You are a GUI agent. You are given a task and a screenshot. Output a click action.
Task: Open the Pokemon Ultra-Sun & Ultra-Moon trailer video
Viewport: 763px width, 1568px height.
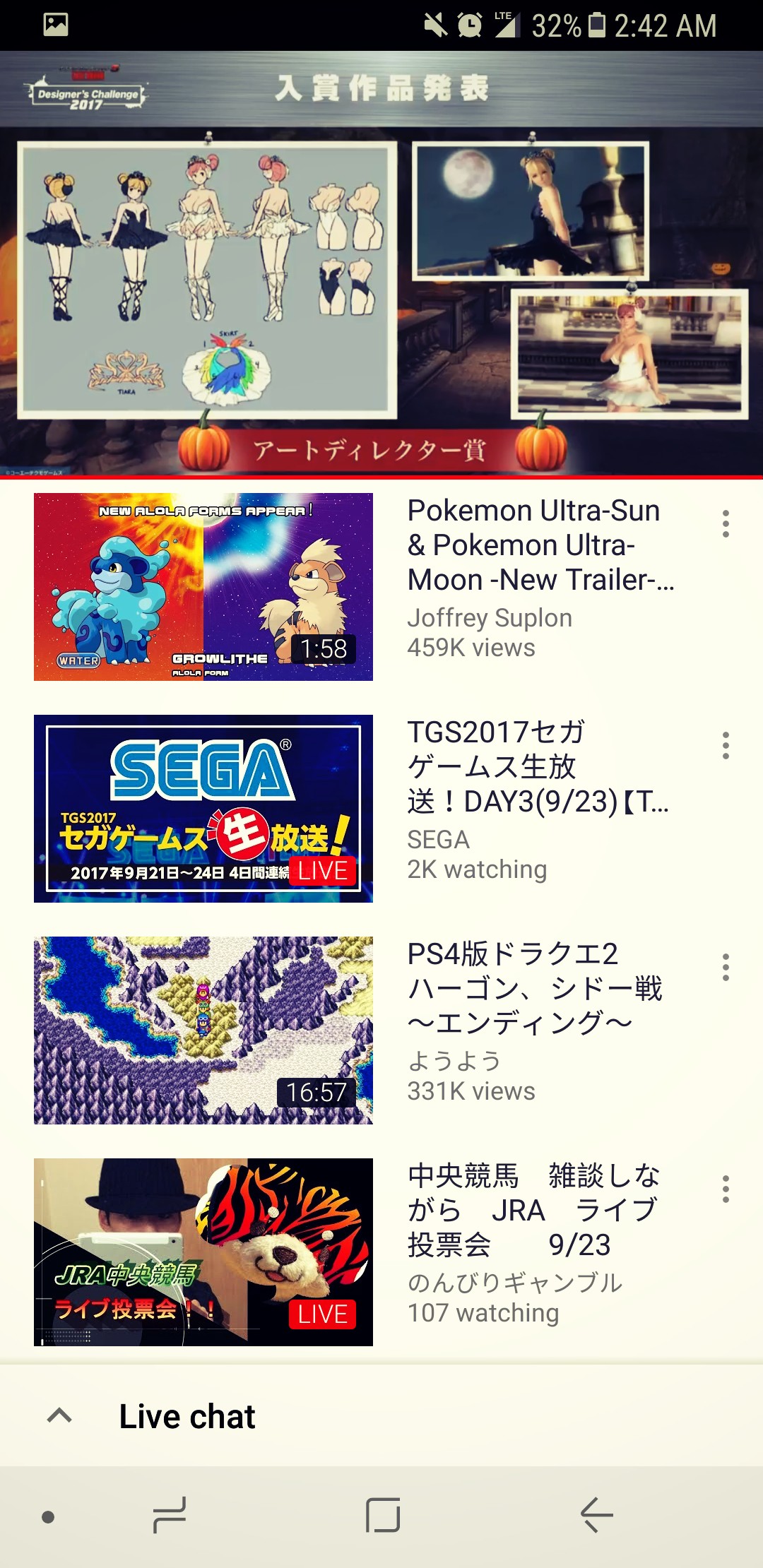click(x=203, y=586)
